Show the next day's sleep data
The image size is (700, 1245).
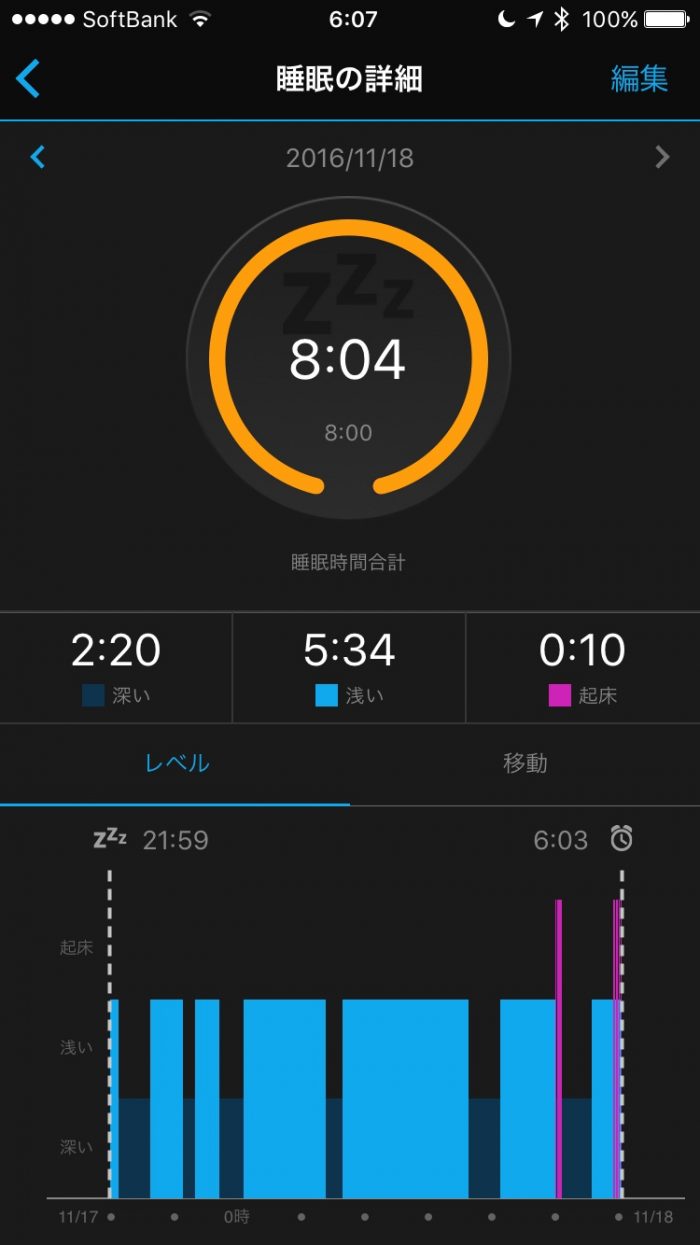(661, 157)
